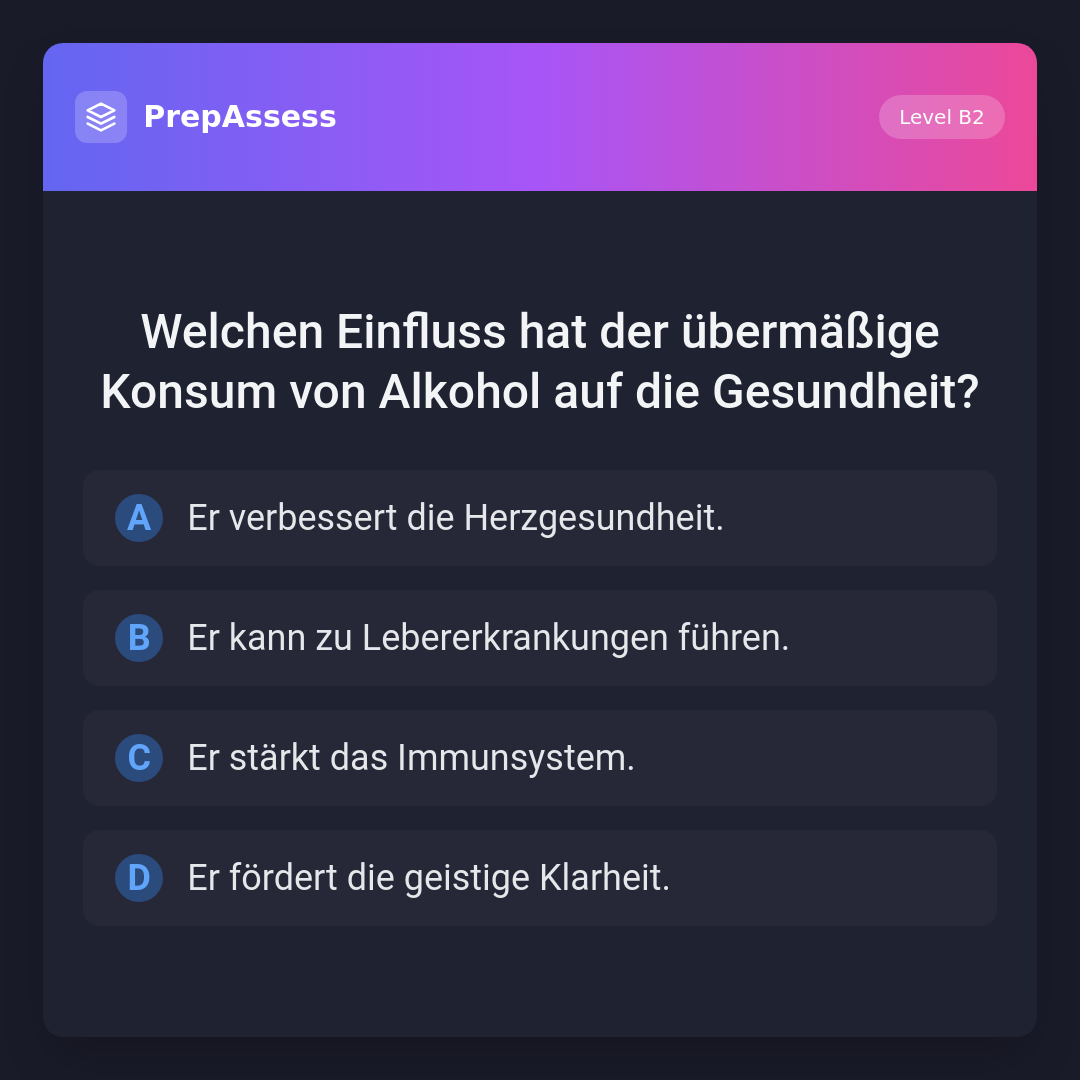Select answer A about Herzgesundheit
This screenshot has width=1080, height=1080.
(539, 518)
